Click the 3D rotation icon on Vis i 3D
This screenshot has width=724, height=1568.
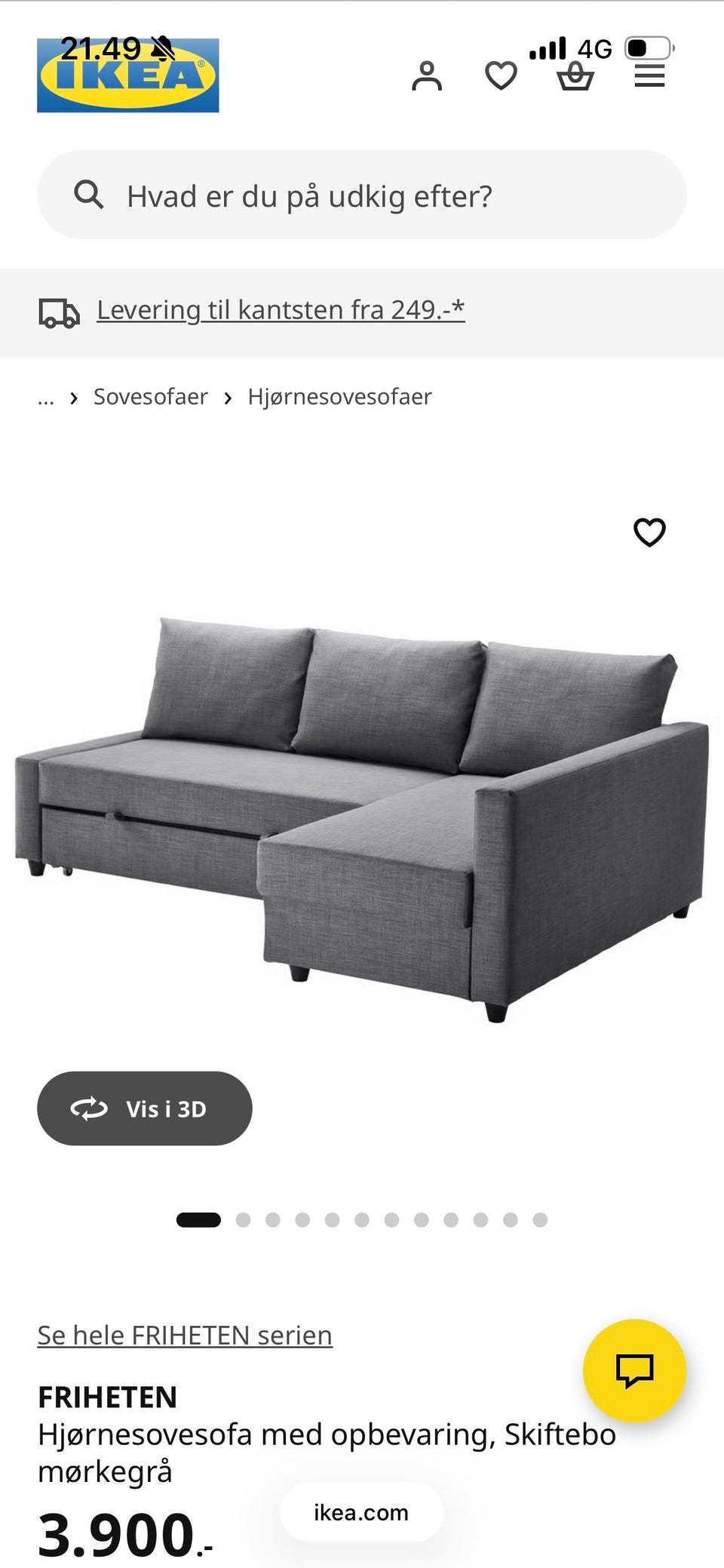88,1108
